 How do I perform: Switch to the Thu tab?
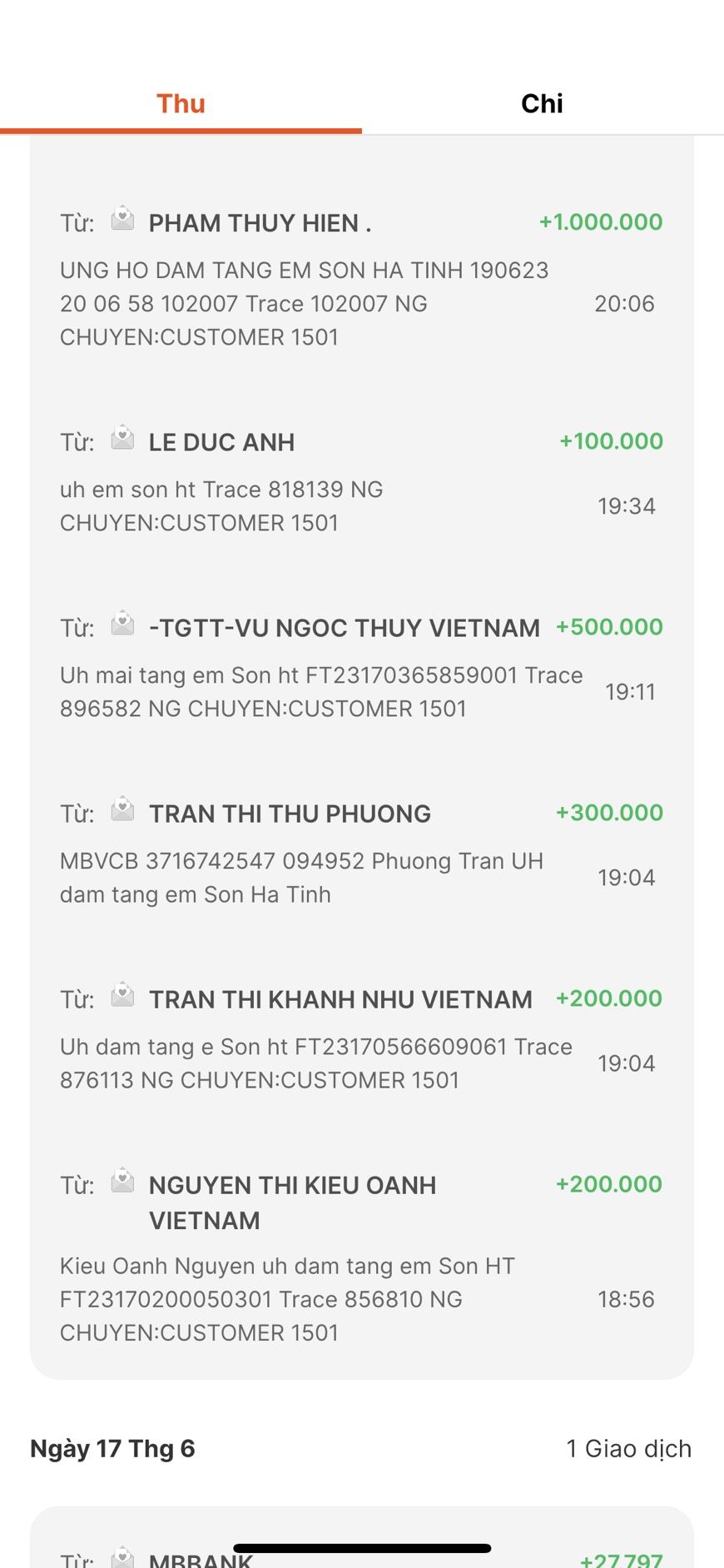click(x=181, y=104)
